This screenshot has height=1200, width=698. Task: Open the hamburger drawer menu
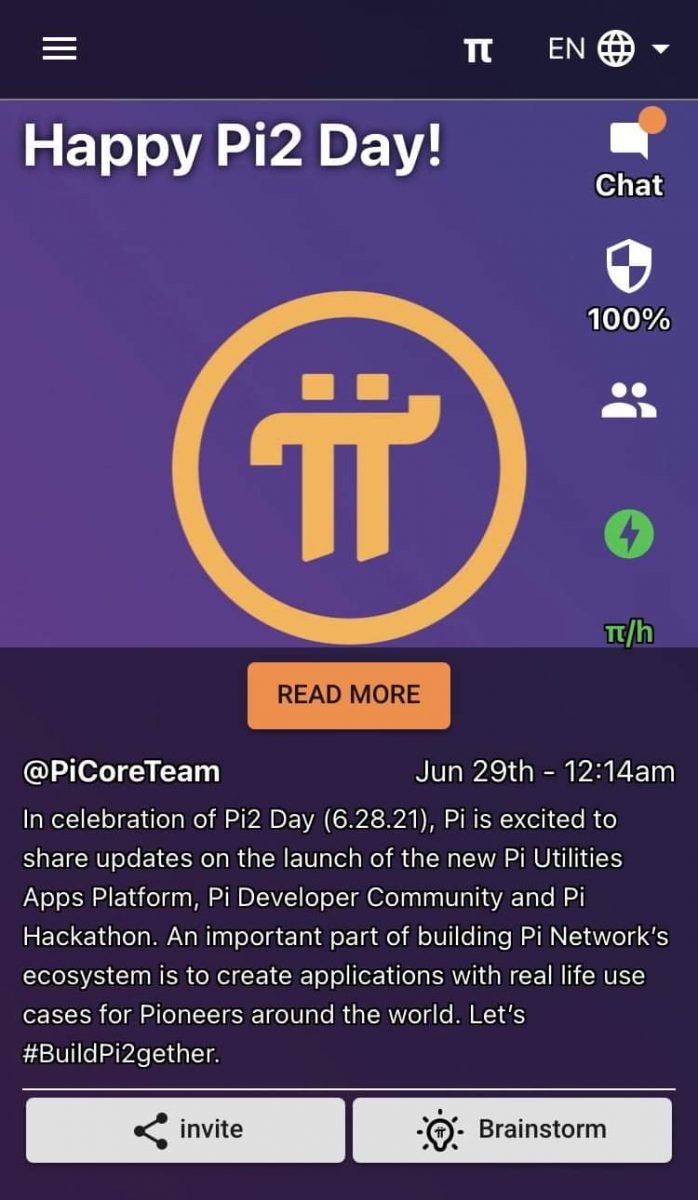[x=60, y=49]
